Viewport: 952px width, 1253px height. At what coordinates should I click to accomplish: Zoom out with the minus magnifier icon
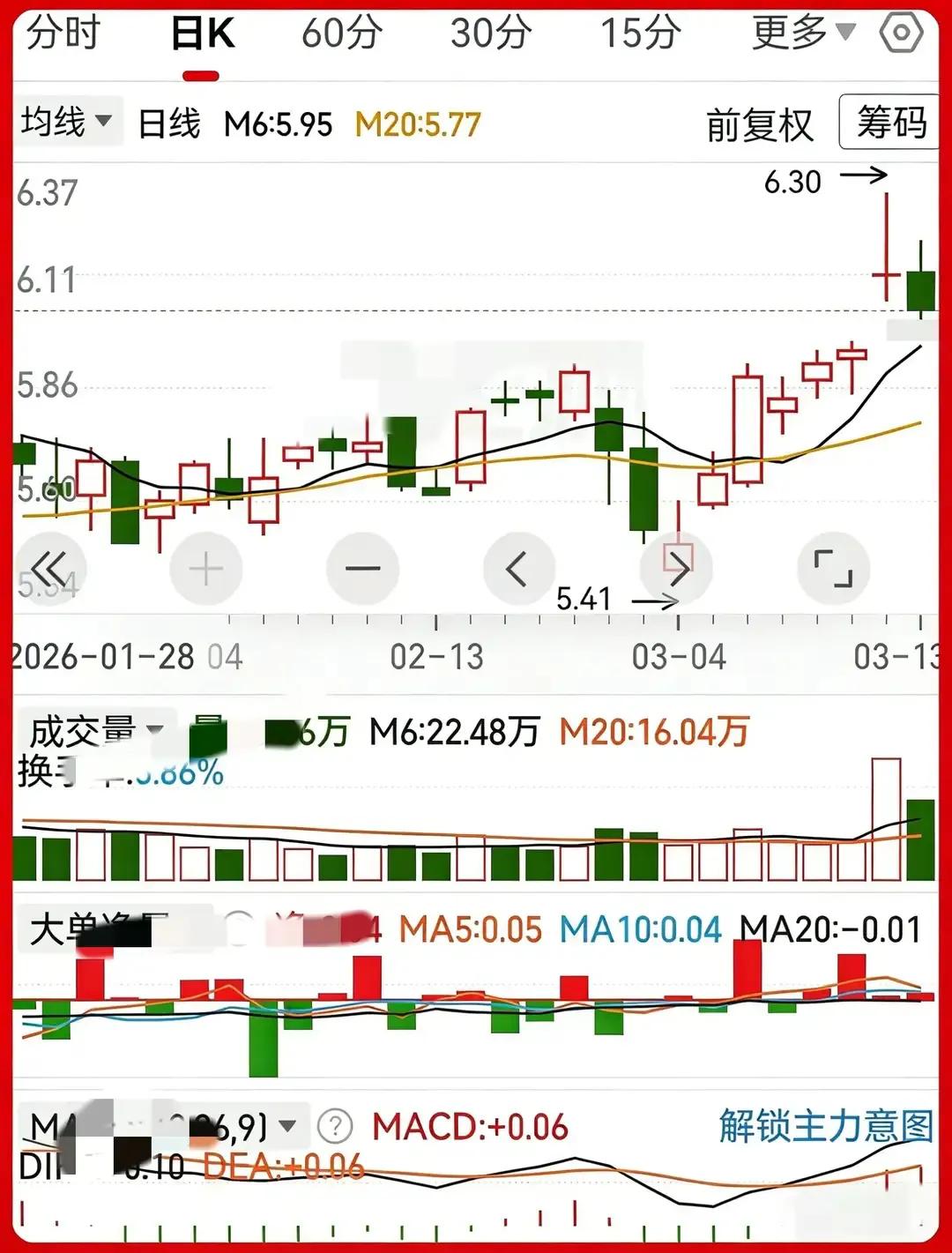(x=362, y=568)
